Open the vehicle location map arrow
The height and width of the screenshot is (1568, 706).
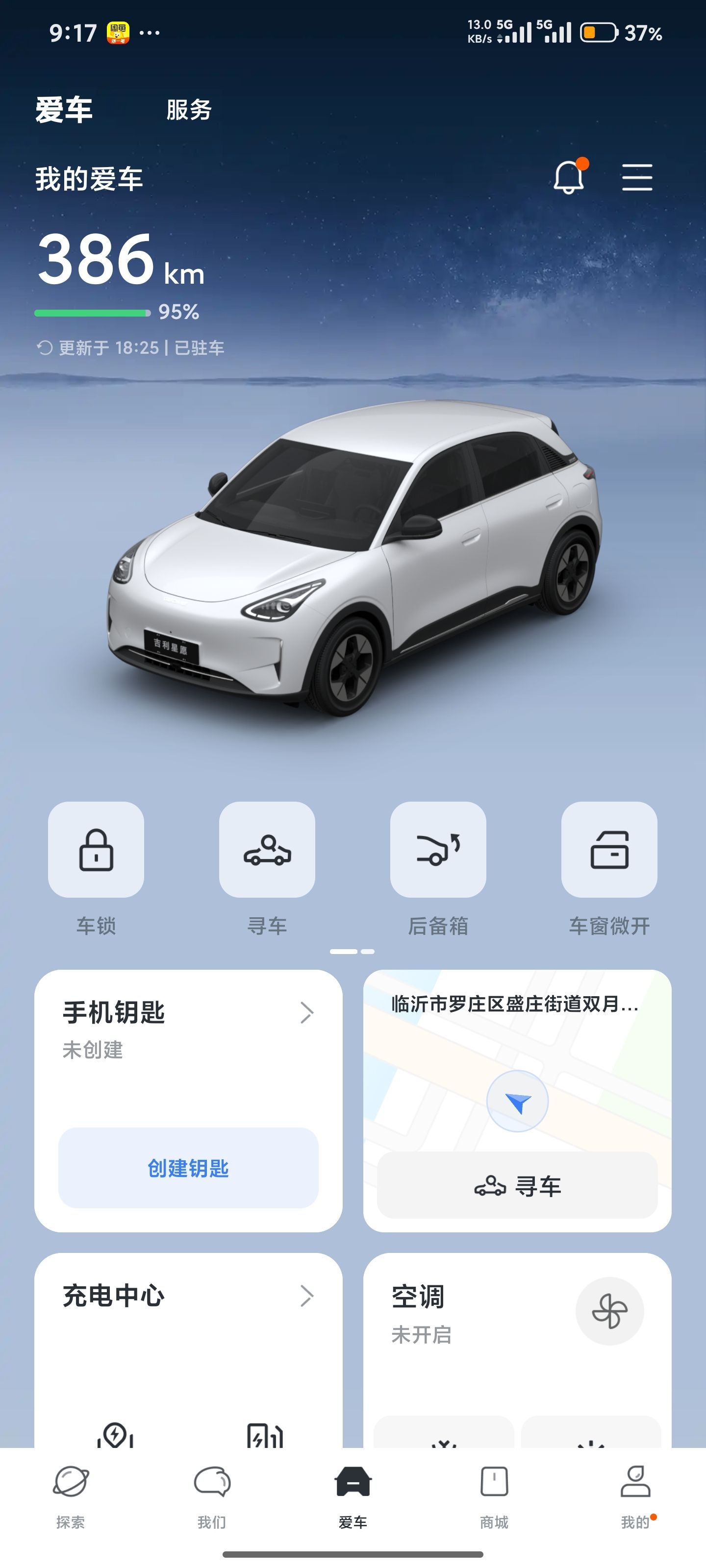tap(517, 1101)
